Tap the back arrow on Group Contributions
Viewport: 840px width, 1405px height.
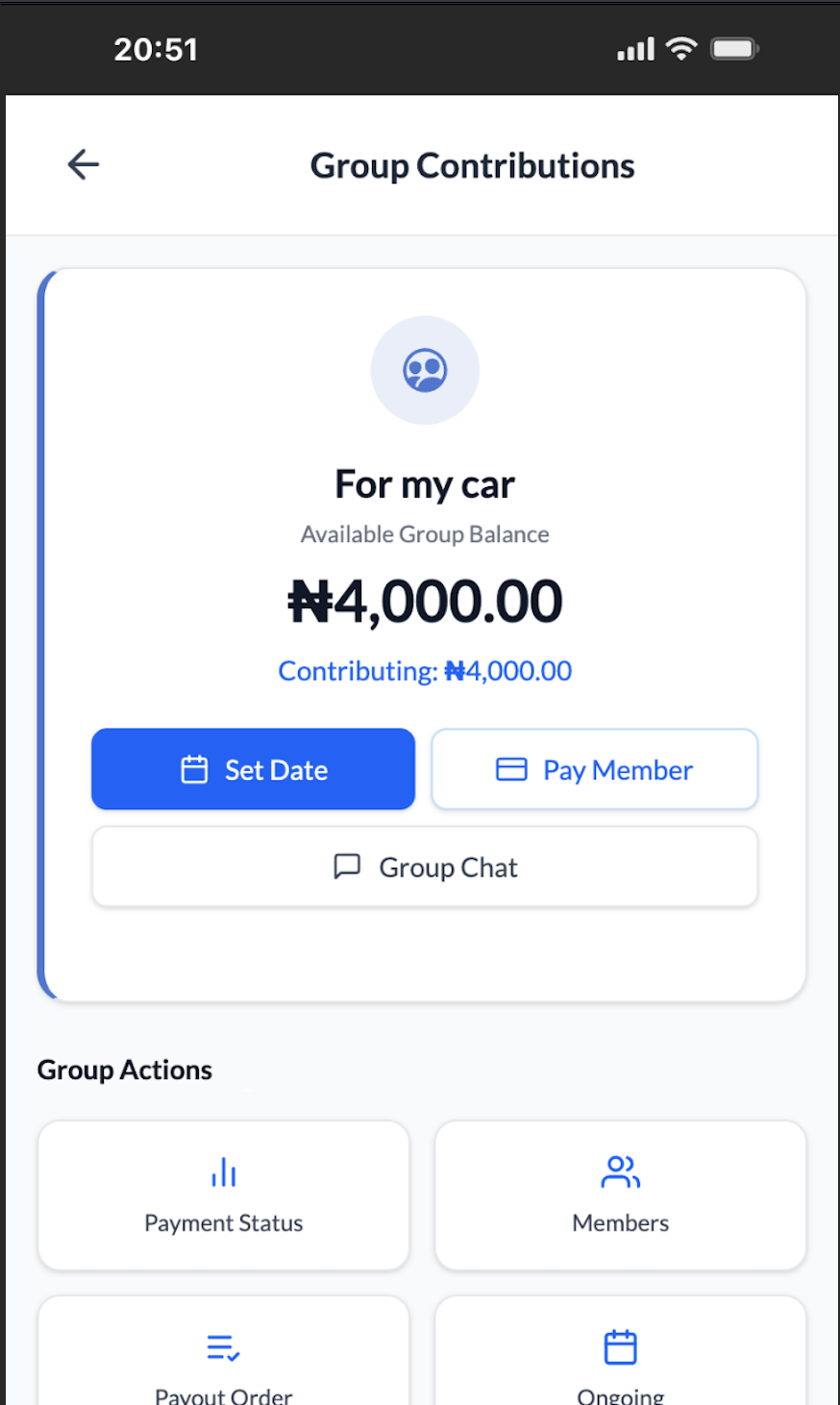click(83, 164)
